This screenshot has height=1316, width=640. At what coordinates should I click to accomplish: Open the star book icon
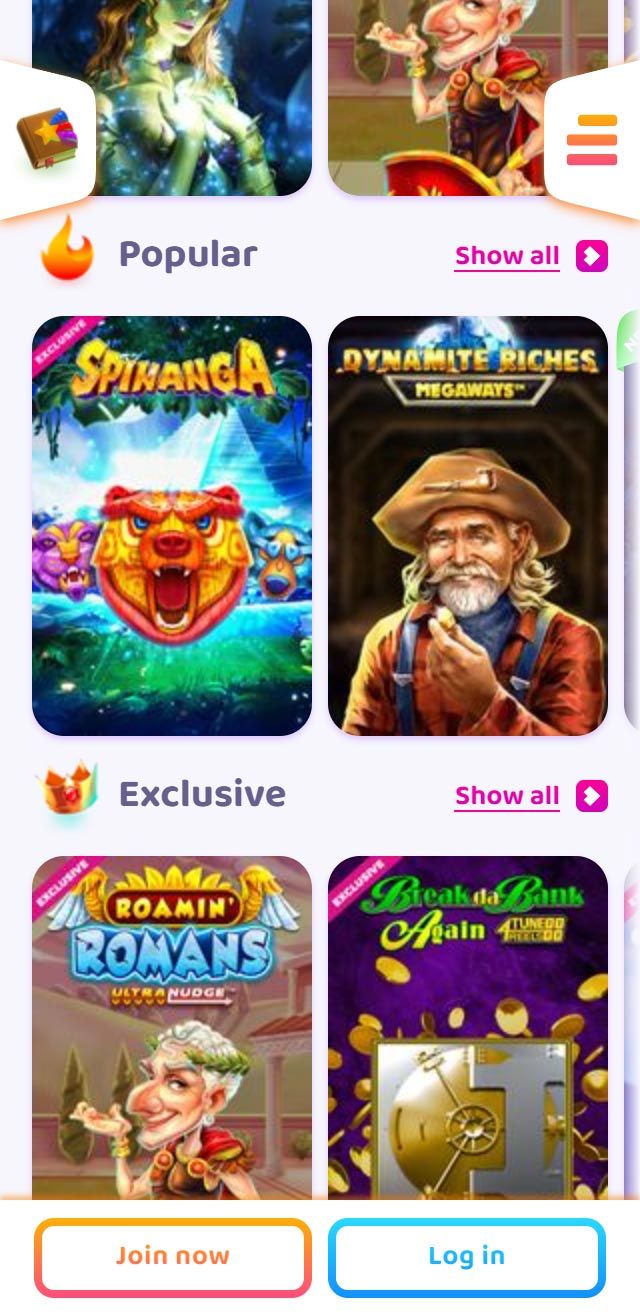pos(47,140)
